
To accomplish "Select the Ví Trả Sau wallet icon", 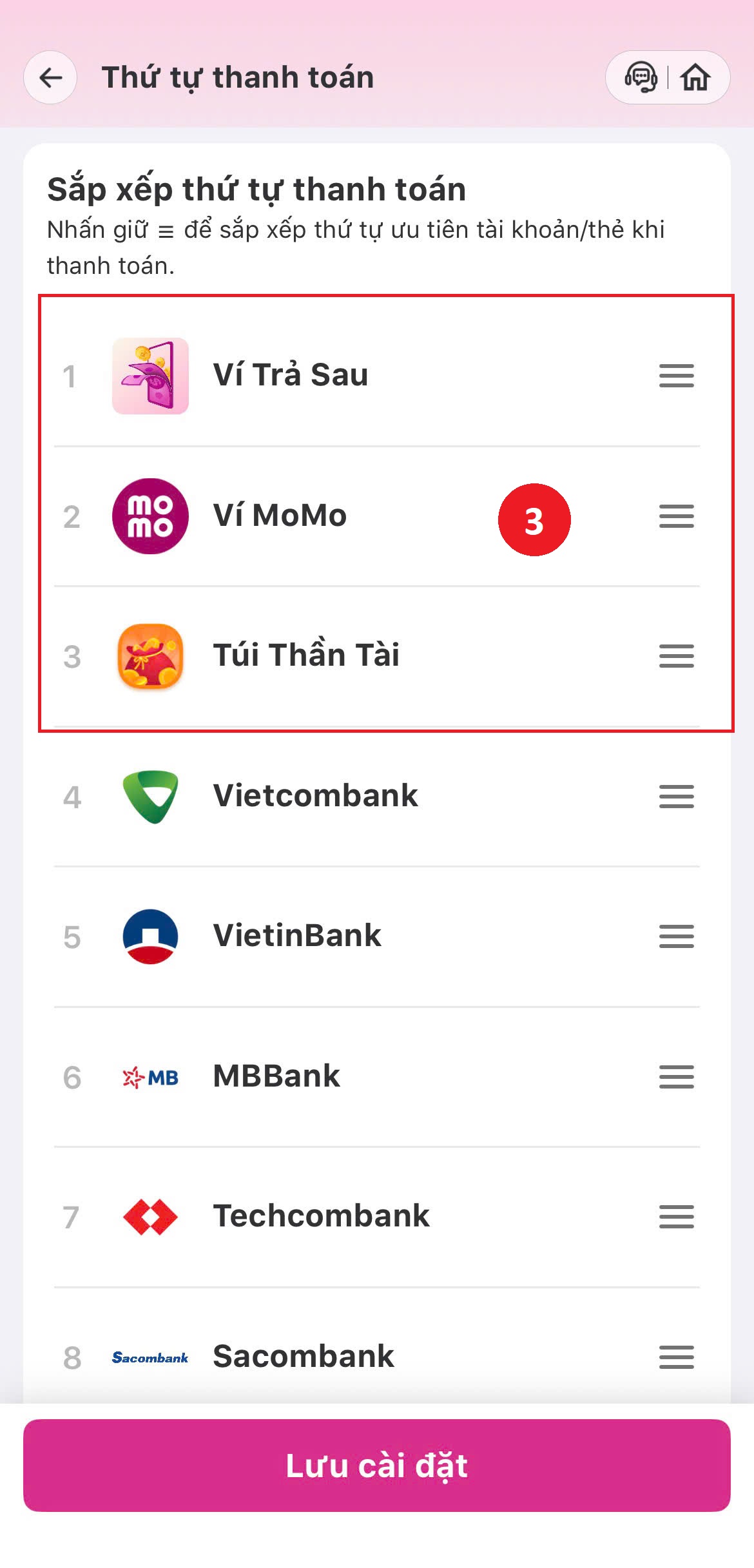I will point(151,376).
